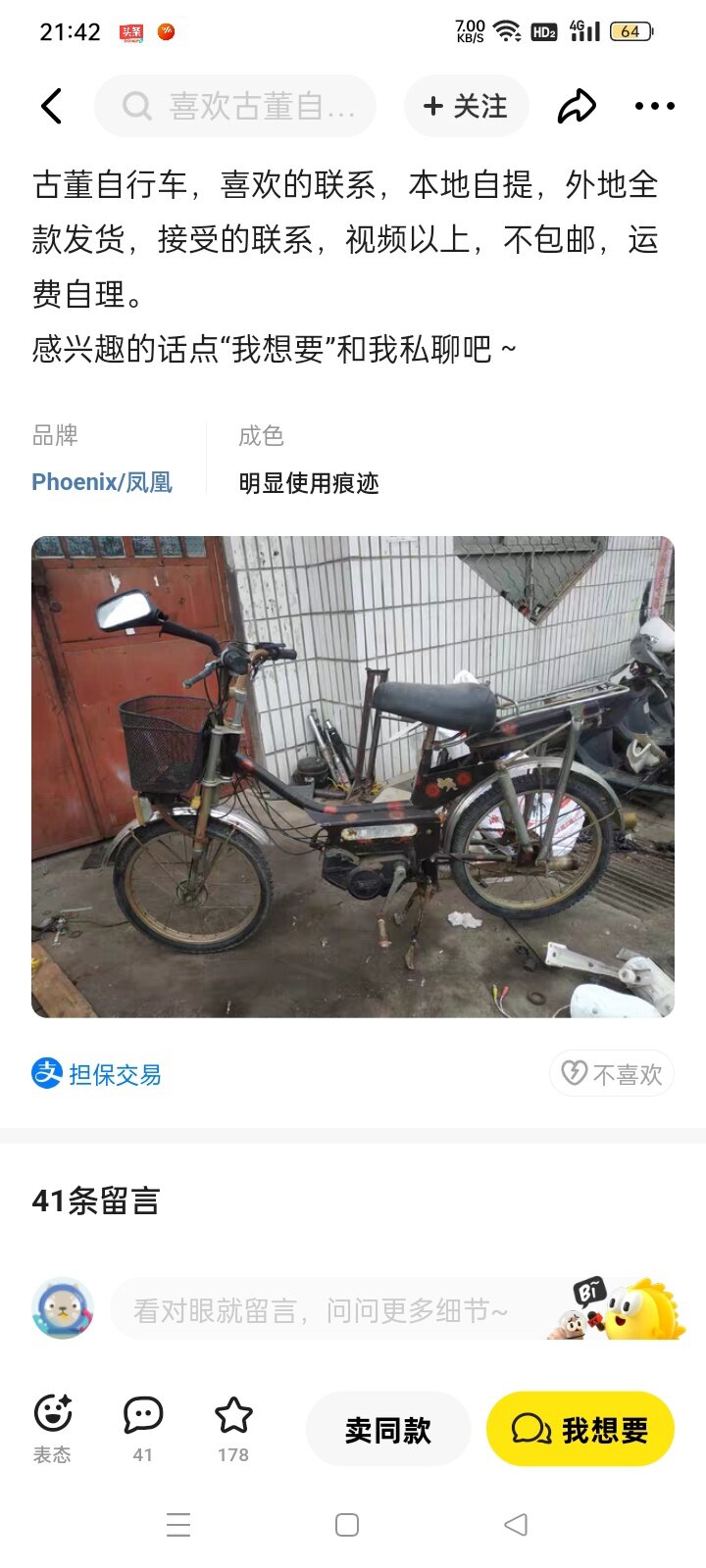Go to the system home screen
Image resolution: width=706 pixels, height=1568 pixels.
347,1525
